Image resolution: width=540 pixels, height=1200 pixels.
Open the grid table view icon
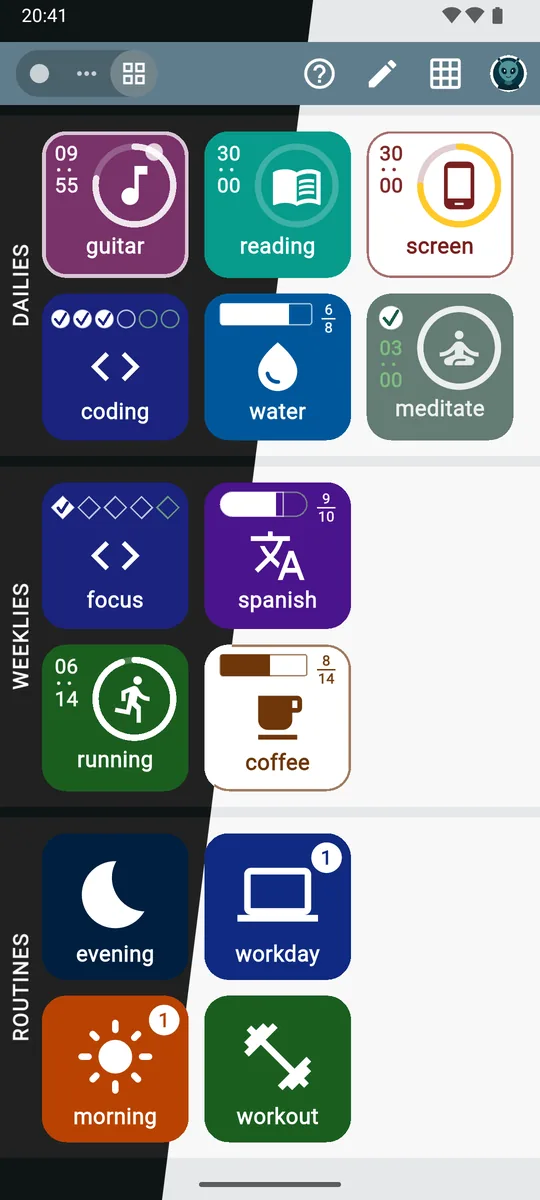(445, 74)
